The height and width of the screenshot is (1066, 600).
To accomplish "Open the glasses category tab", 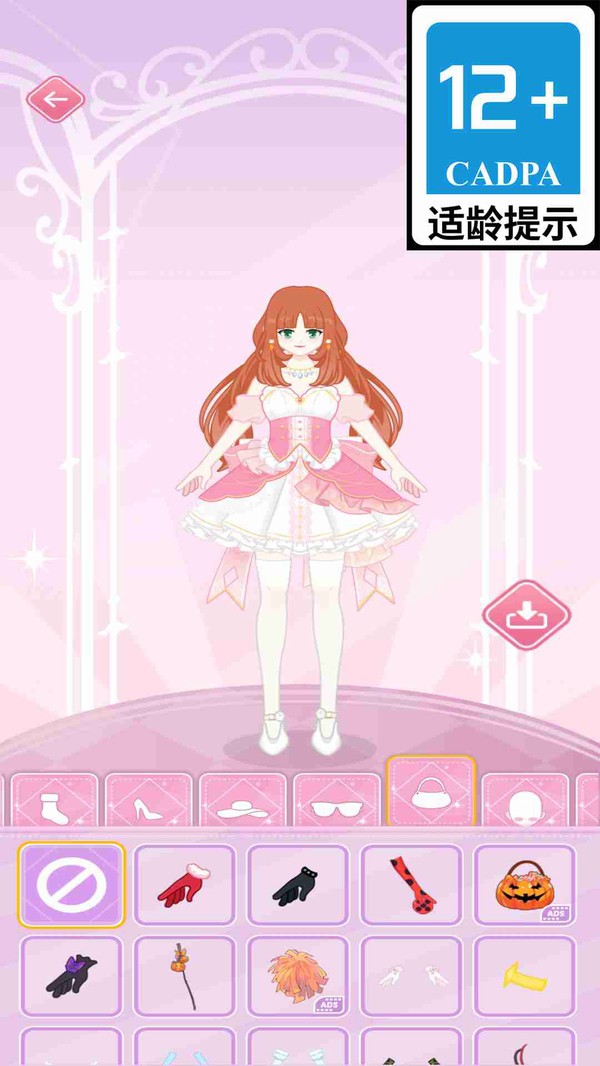I will click(x=337, y=800).
